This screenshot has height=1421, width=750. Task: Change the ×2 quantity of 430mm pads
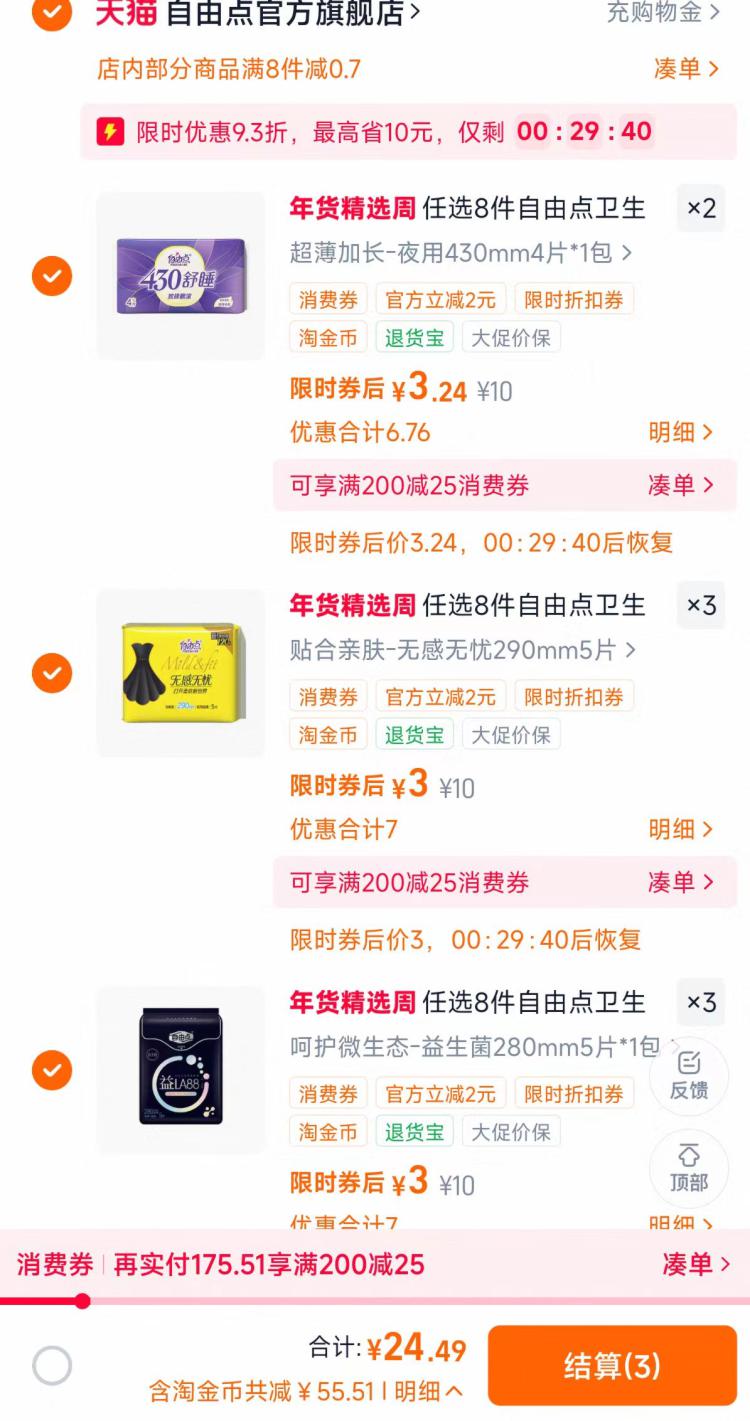pyautogui.click(x=701, y=209)
